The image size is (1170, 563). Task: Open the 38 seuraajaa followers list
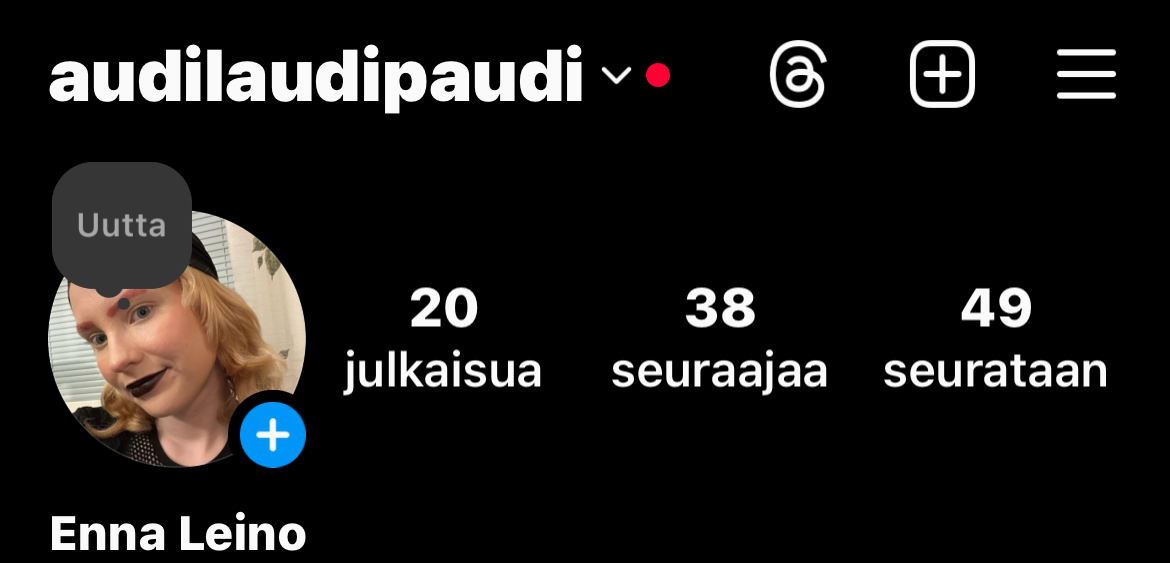coord(719,338)
